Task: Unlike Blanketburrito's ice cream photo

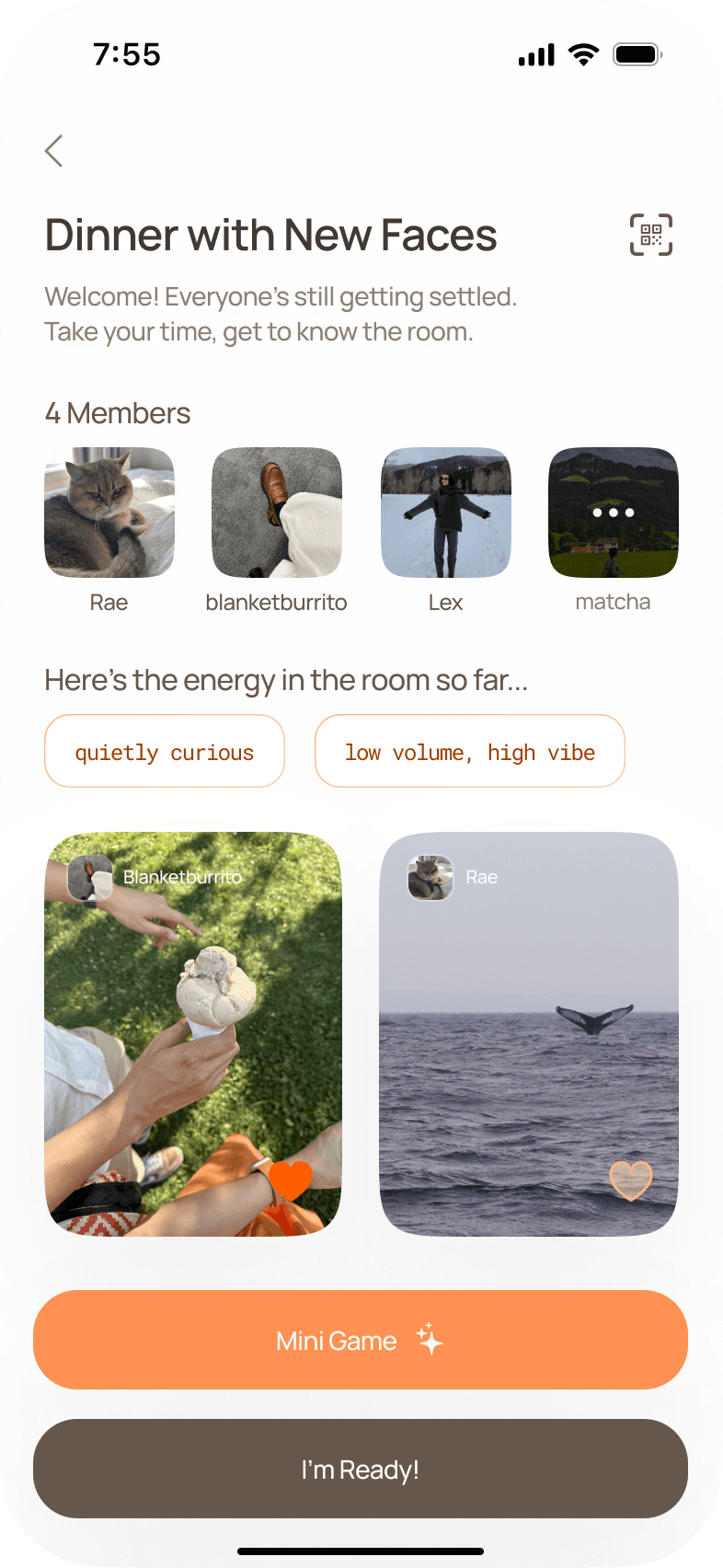Action: tap(291, 1179)
